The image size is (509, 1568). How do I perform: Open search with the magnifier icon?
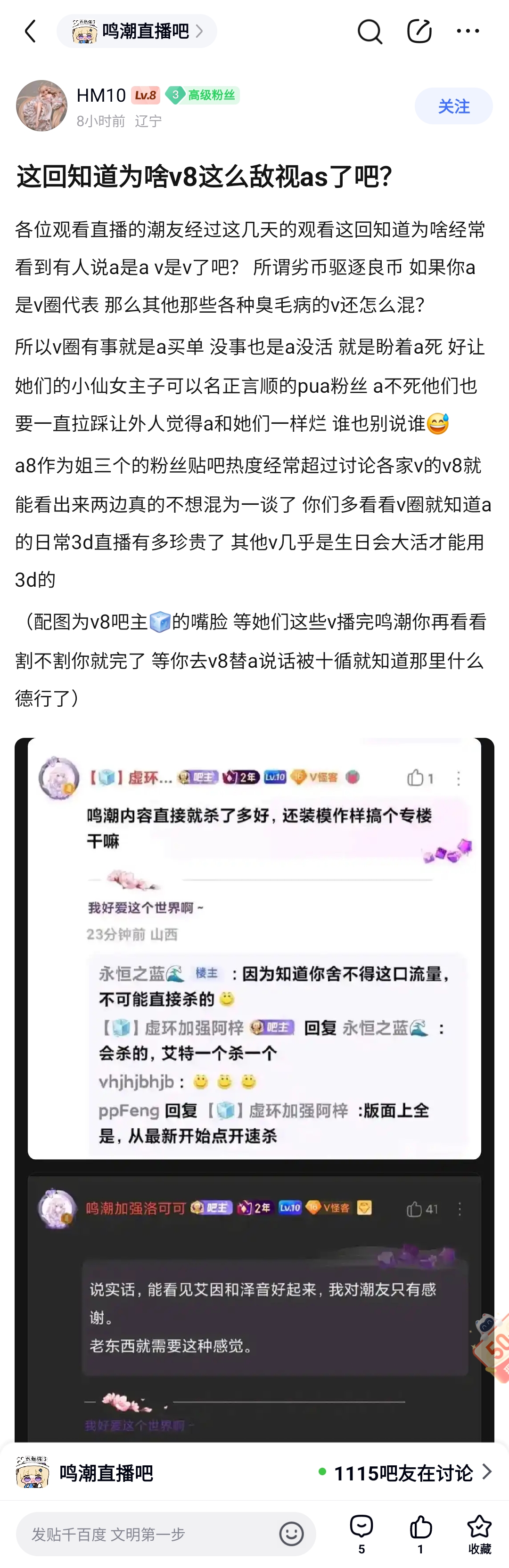click(369, 31)
